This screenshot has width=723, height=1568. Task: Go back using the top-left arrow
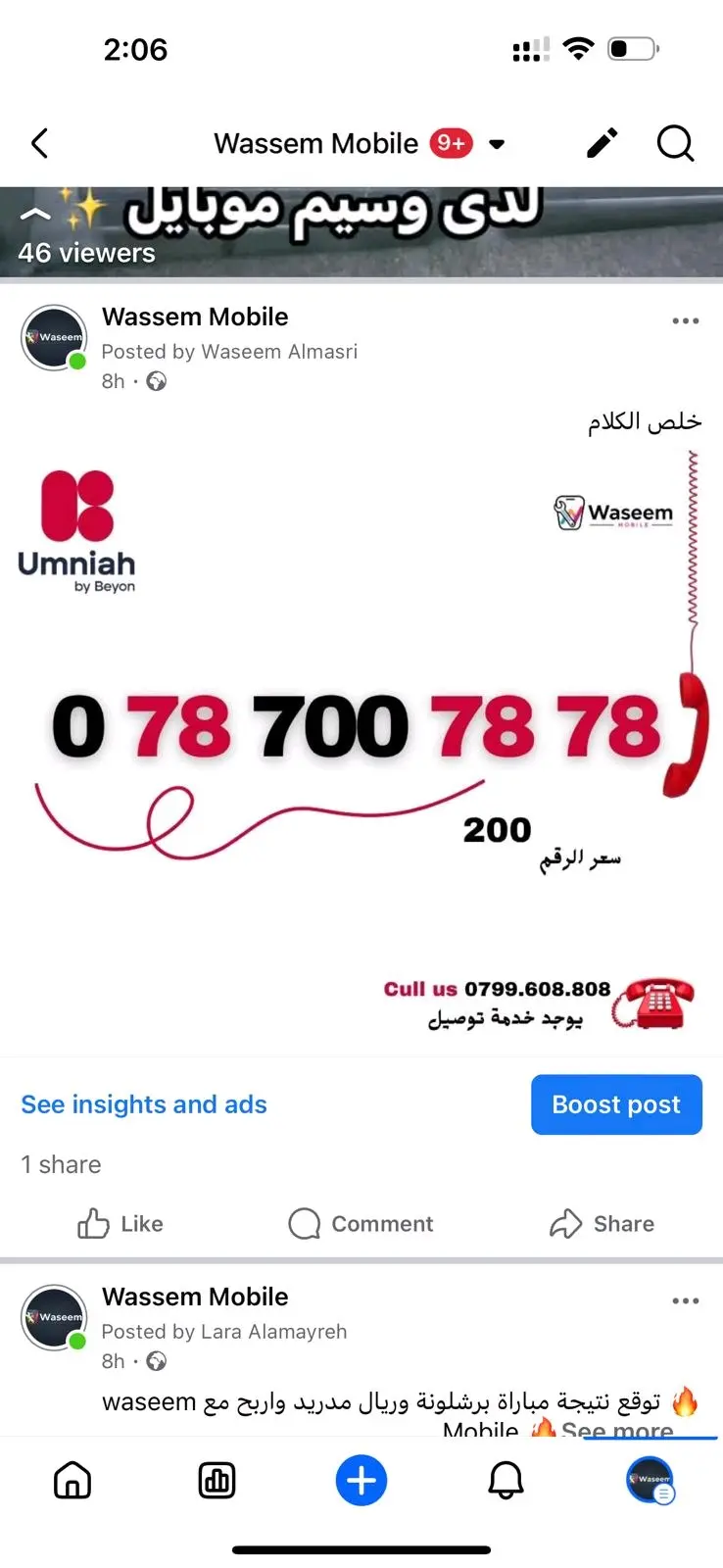tap(39, 144)
